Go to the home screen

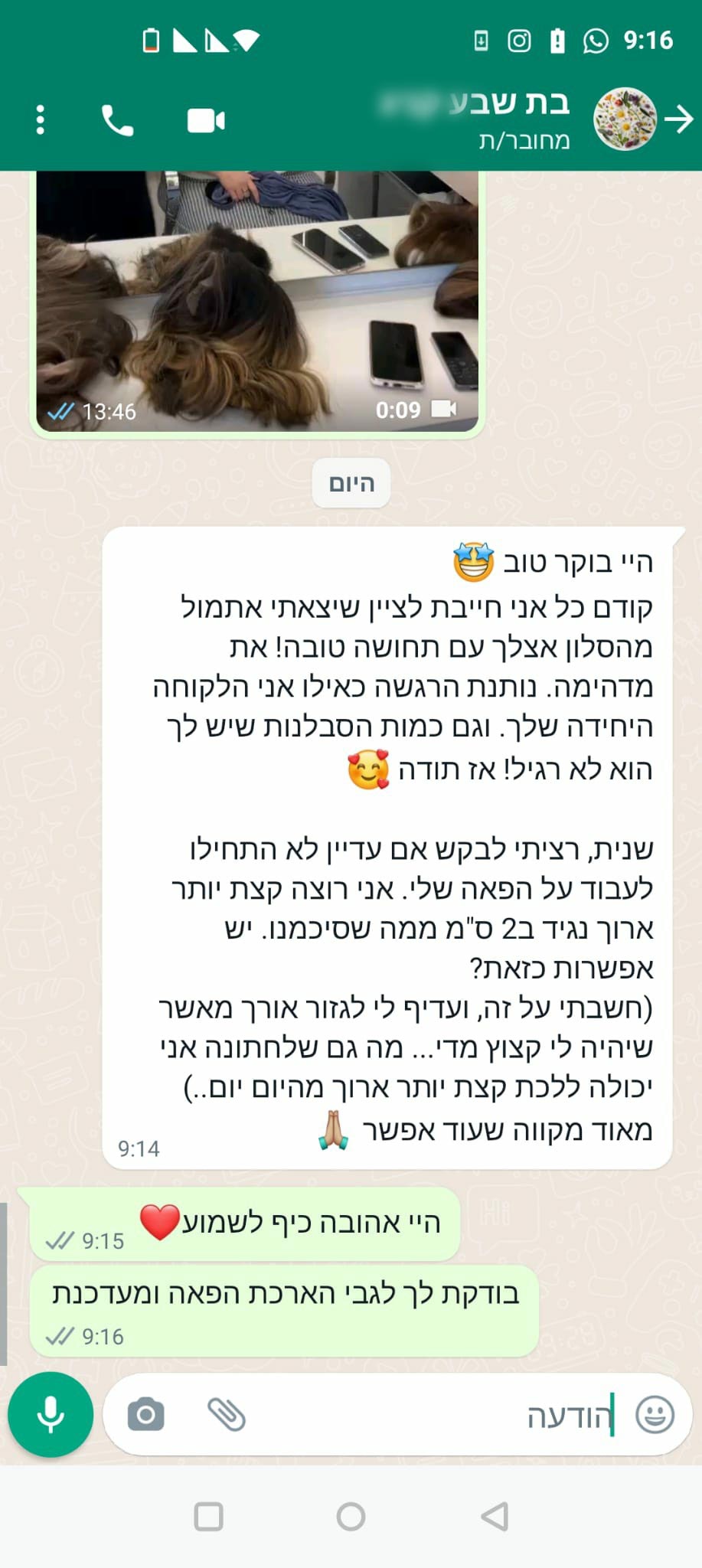351,1516
